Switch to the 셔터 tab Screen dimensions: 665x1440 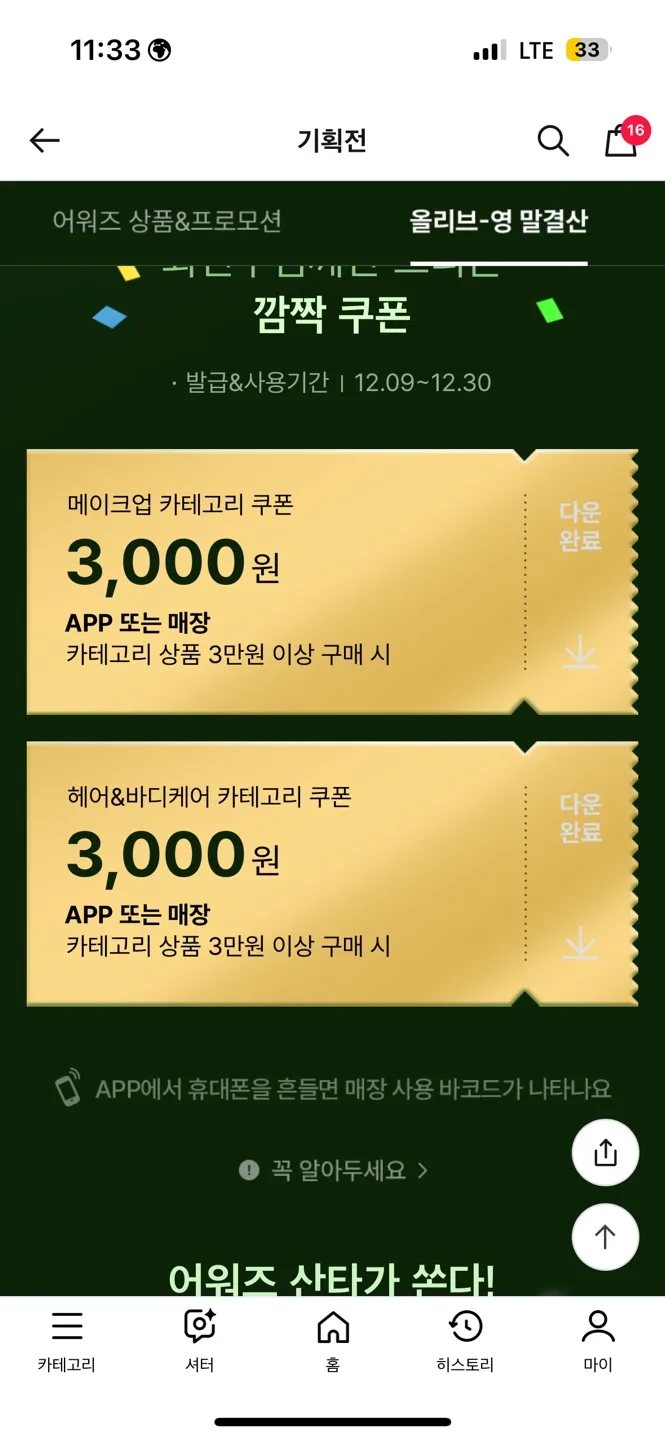pos(200,1342)
